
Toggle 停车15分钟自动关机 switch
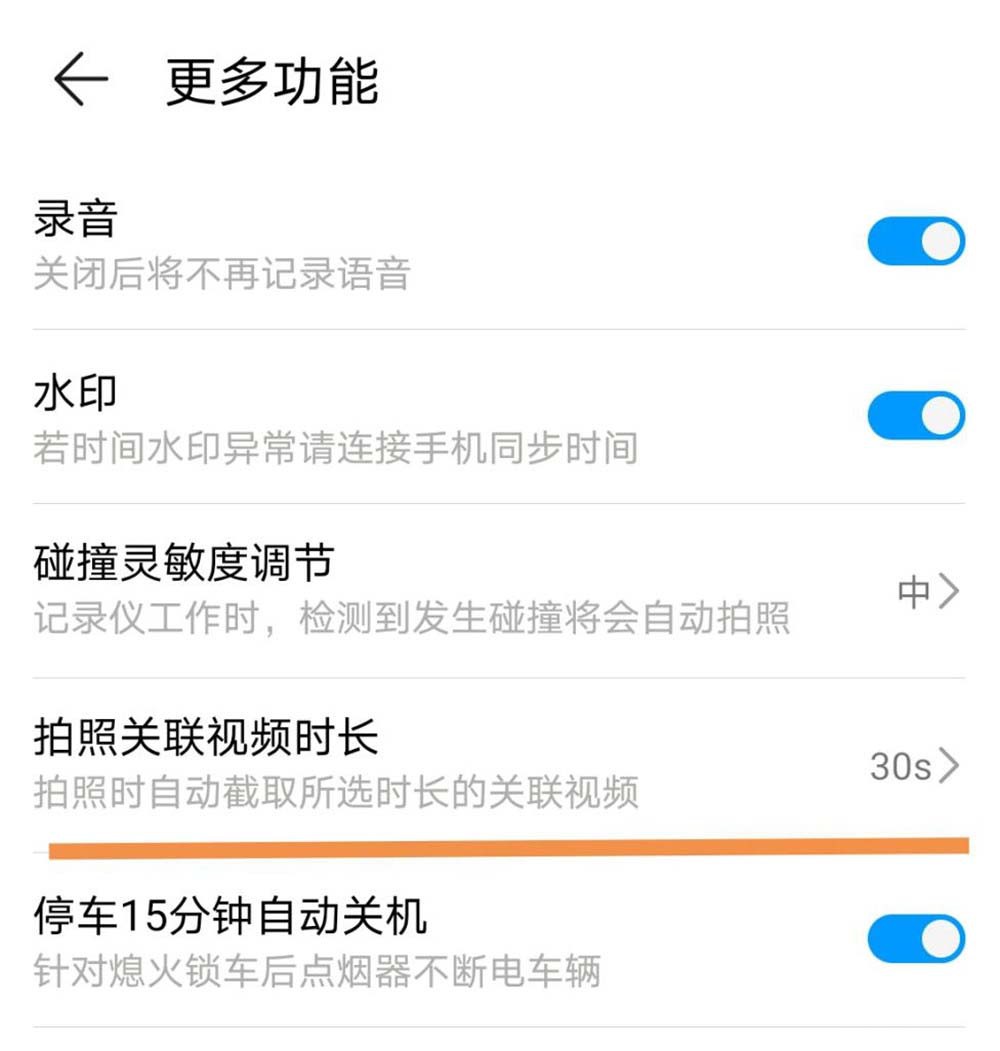(x=915, y=940)
